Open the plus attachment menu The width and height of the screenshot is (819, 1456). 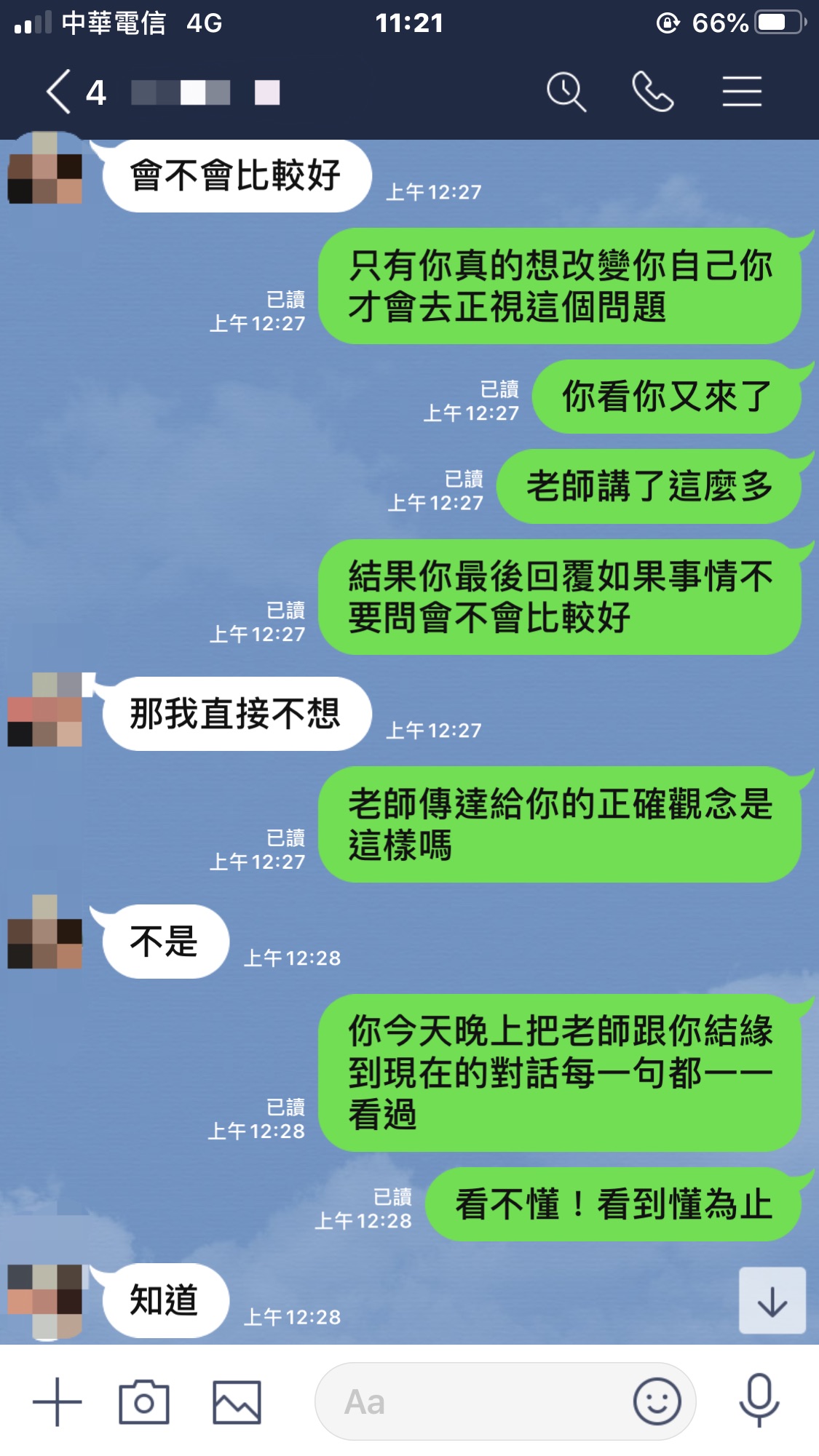[58, 1401]
